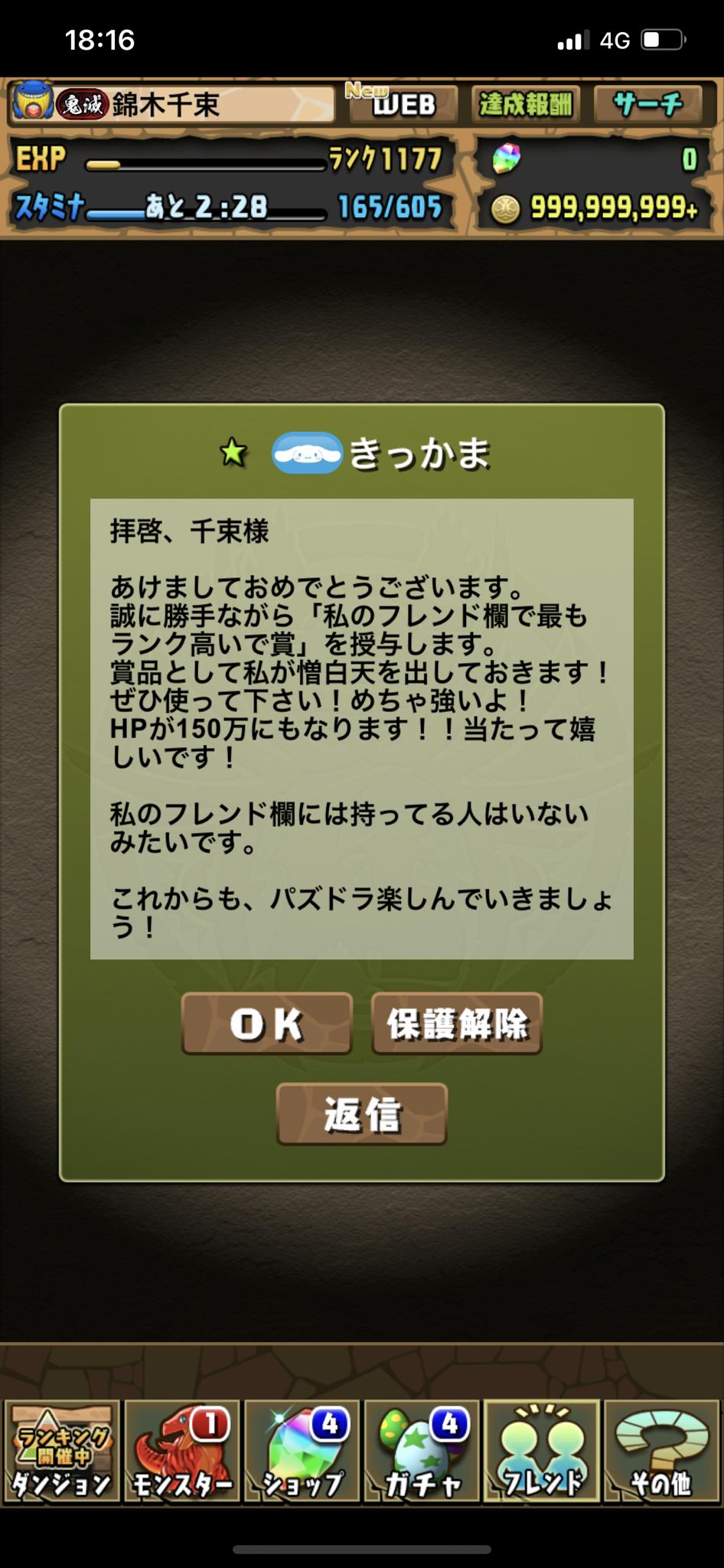Confirm the message with OK
Image resolution: width=724 pixels, height=1568 pixels.
pos(266,1023)
